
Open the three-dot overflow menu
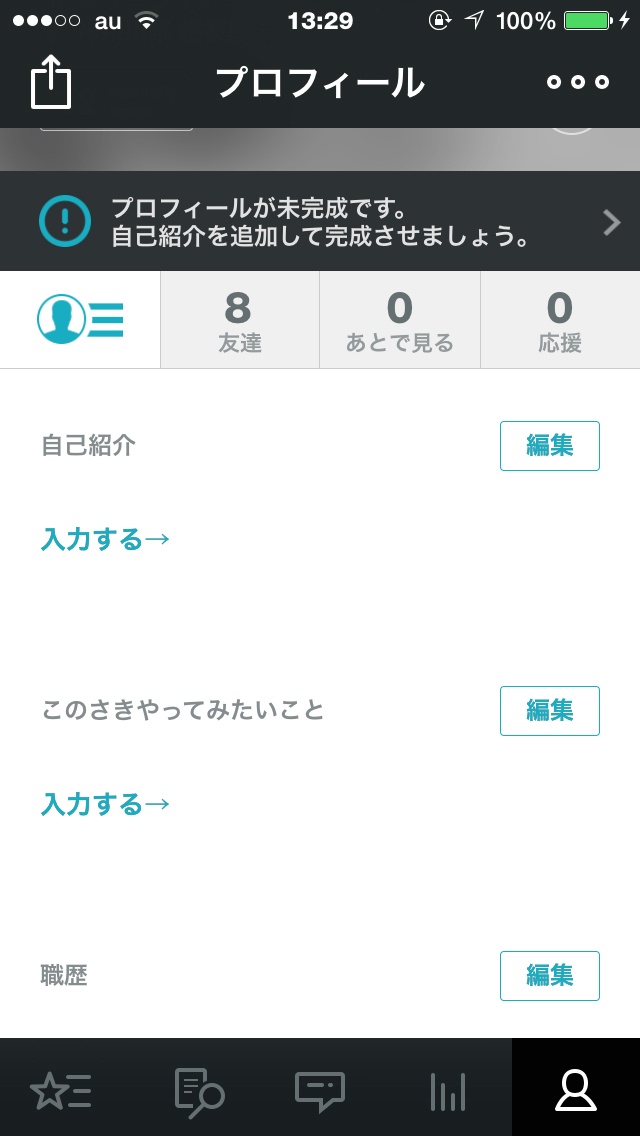(x=578, y=82)
